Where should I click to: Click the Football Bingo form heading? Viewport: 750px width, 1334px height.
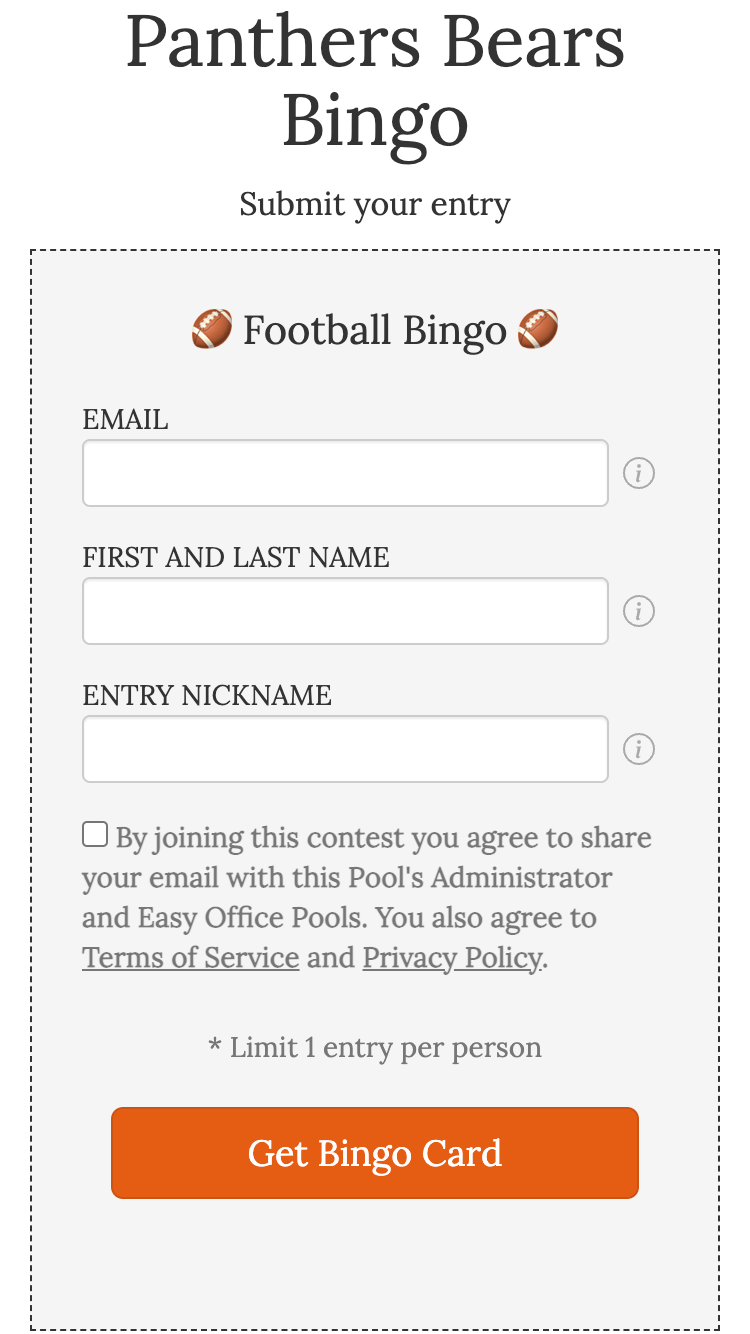point(375,329)
